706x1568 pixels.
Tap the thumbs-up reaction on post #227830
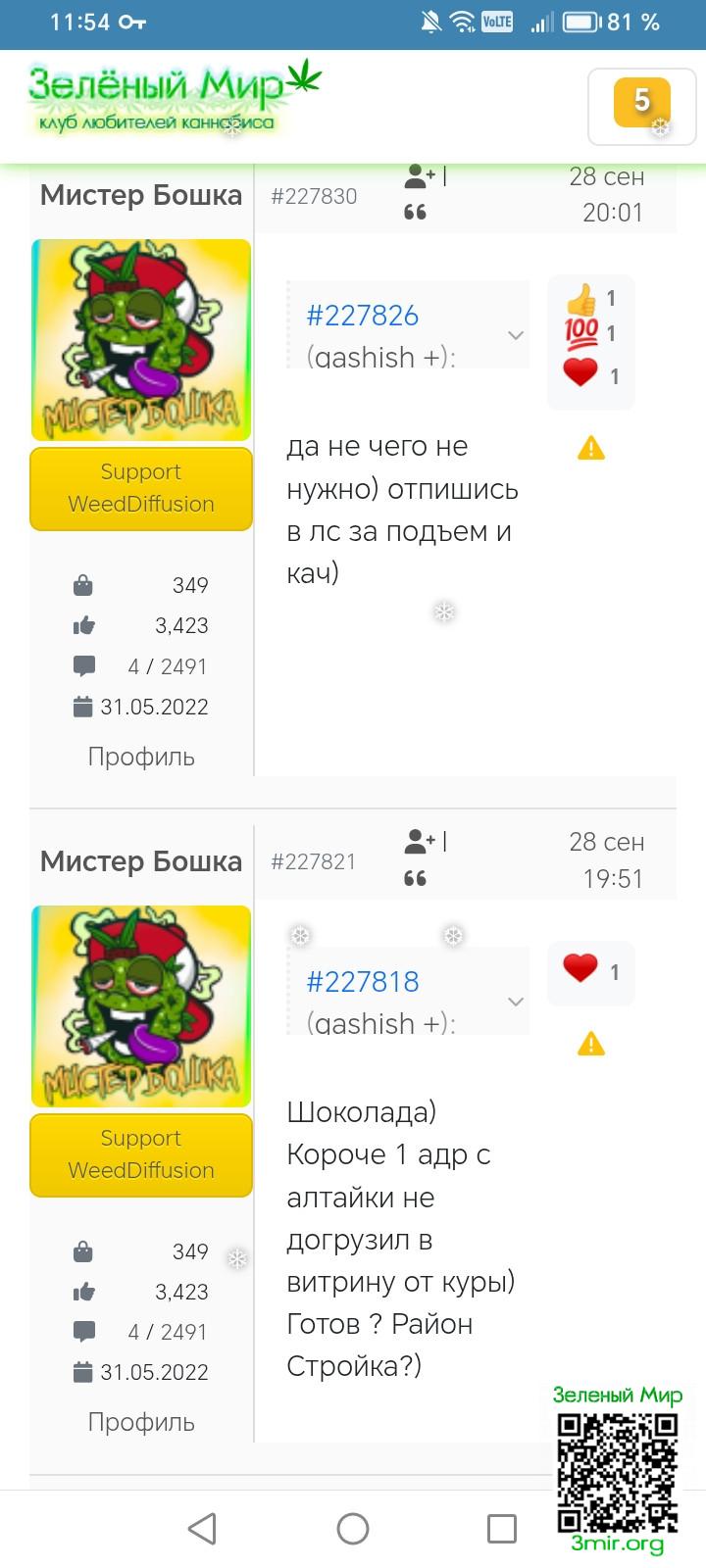(580, 299)
